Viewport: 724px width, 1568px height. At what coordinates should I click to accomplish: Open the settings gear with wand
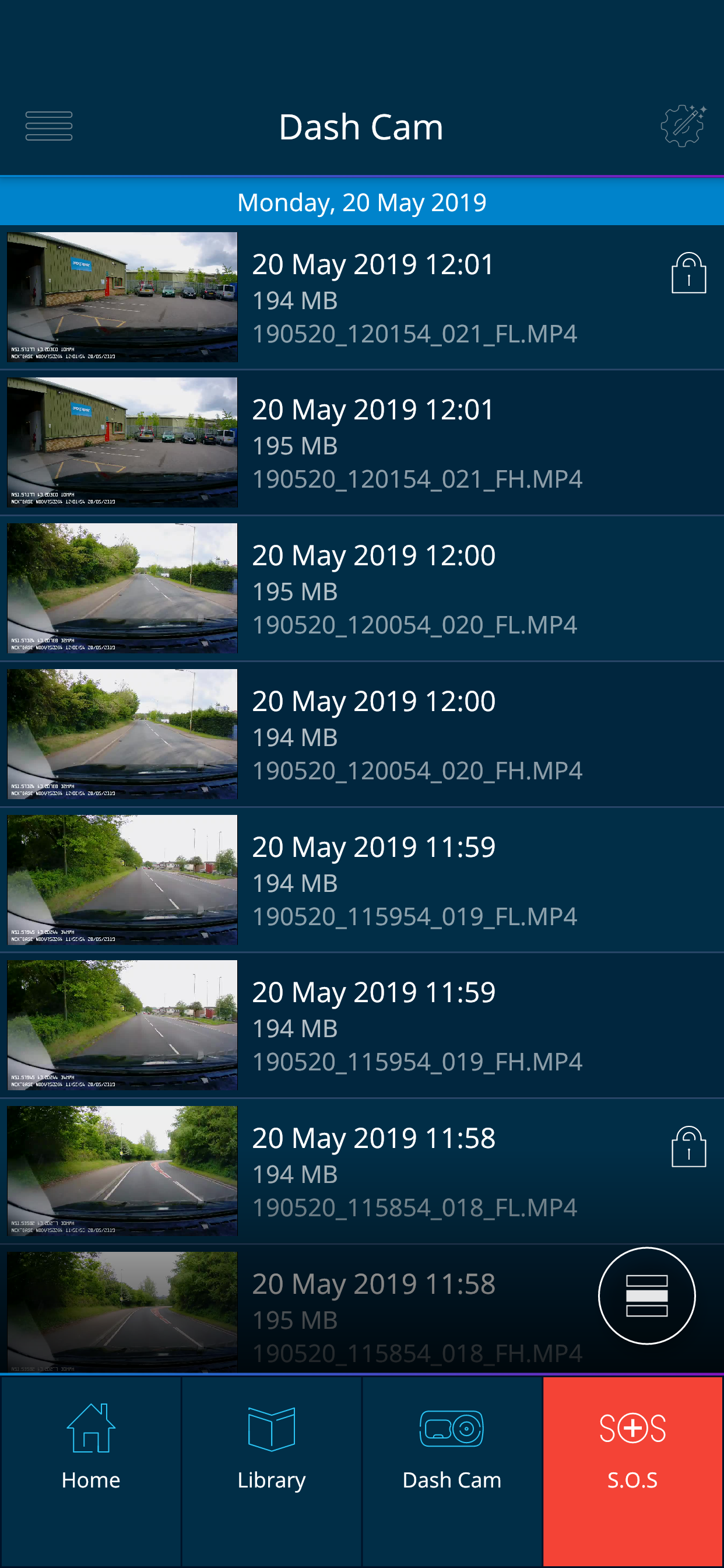[x=683, y=125]
